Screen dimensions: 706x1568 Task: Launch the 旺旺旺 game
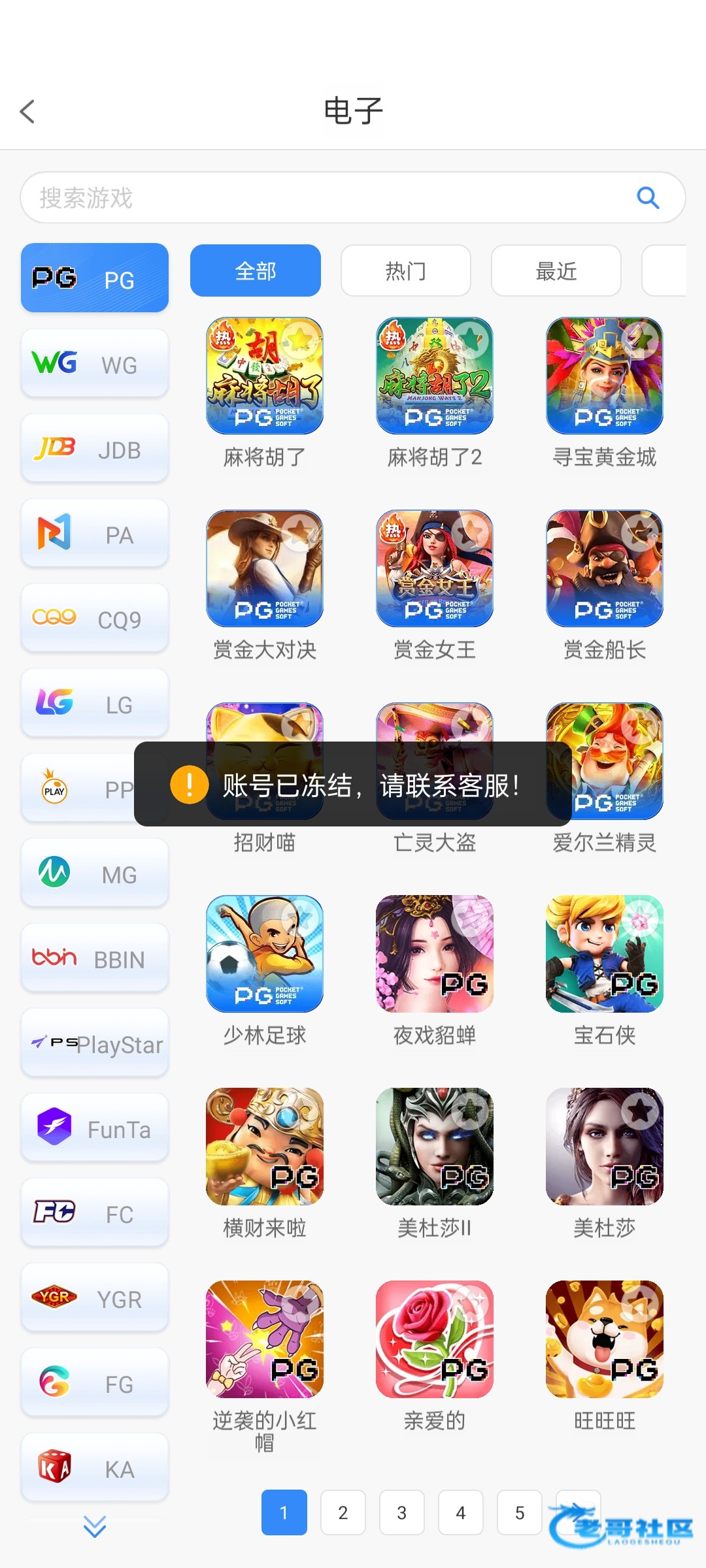[x=604, y=1340]
